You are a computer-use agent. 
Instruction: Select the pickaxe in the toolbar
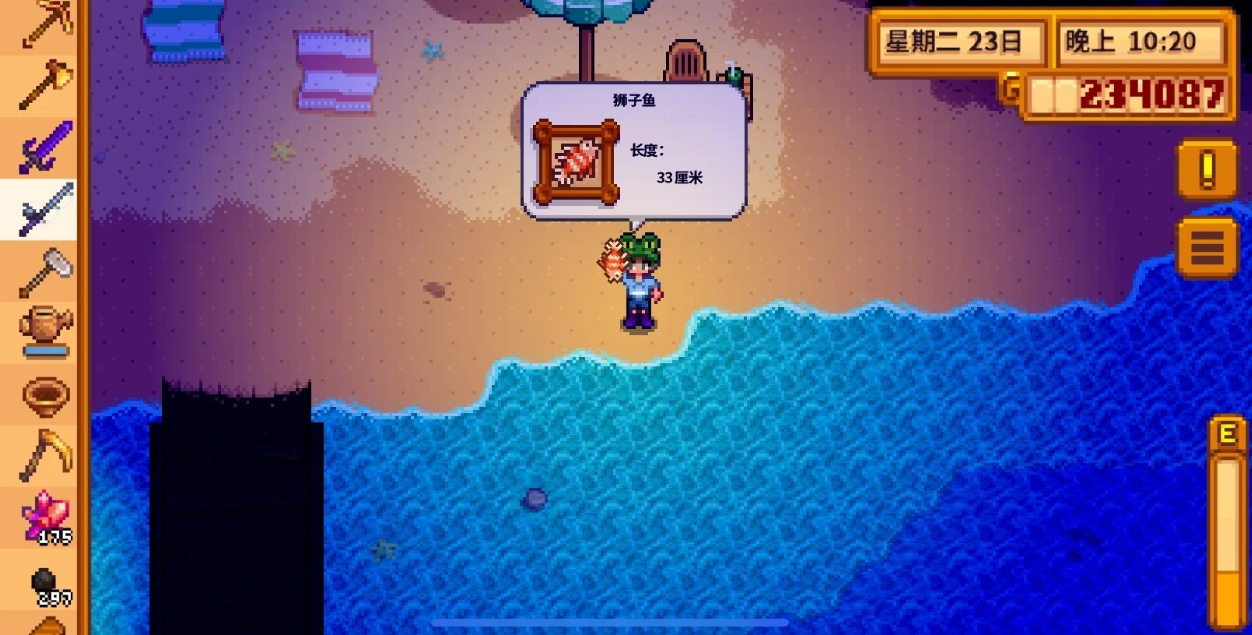click(x=44, y=24)
